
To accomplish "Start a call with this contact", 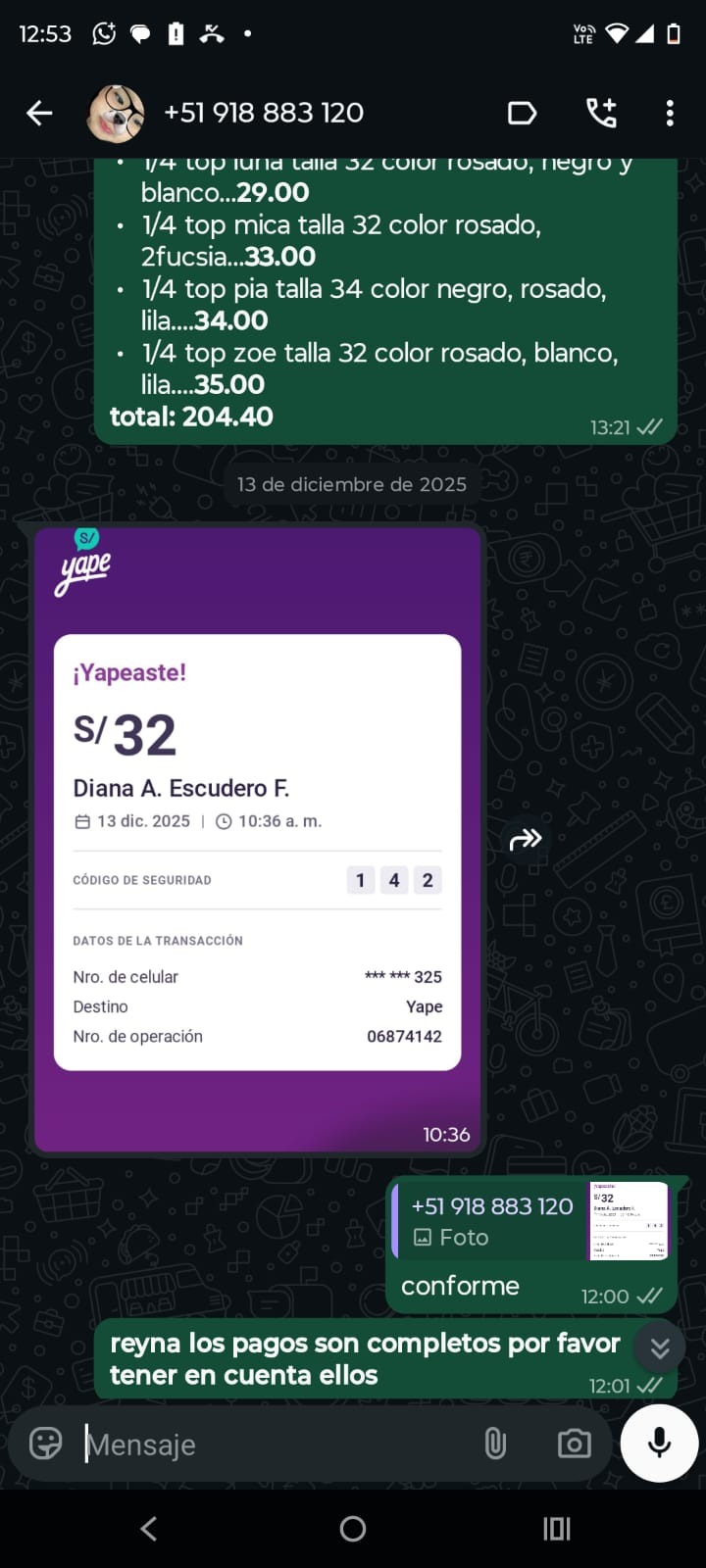I will coord(601,114).
